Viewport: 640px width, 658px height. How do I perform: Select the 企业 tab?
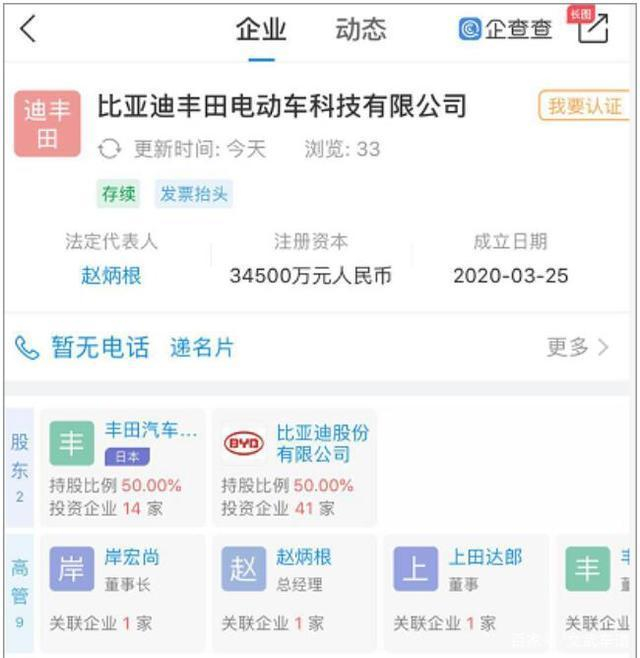(261, 29)
